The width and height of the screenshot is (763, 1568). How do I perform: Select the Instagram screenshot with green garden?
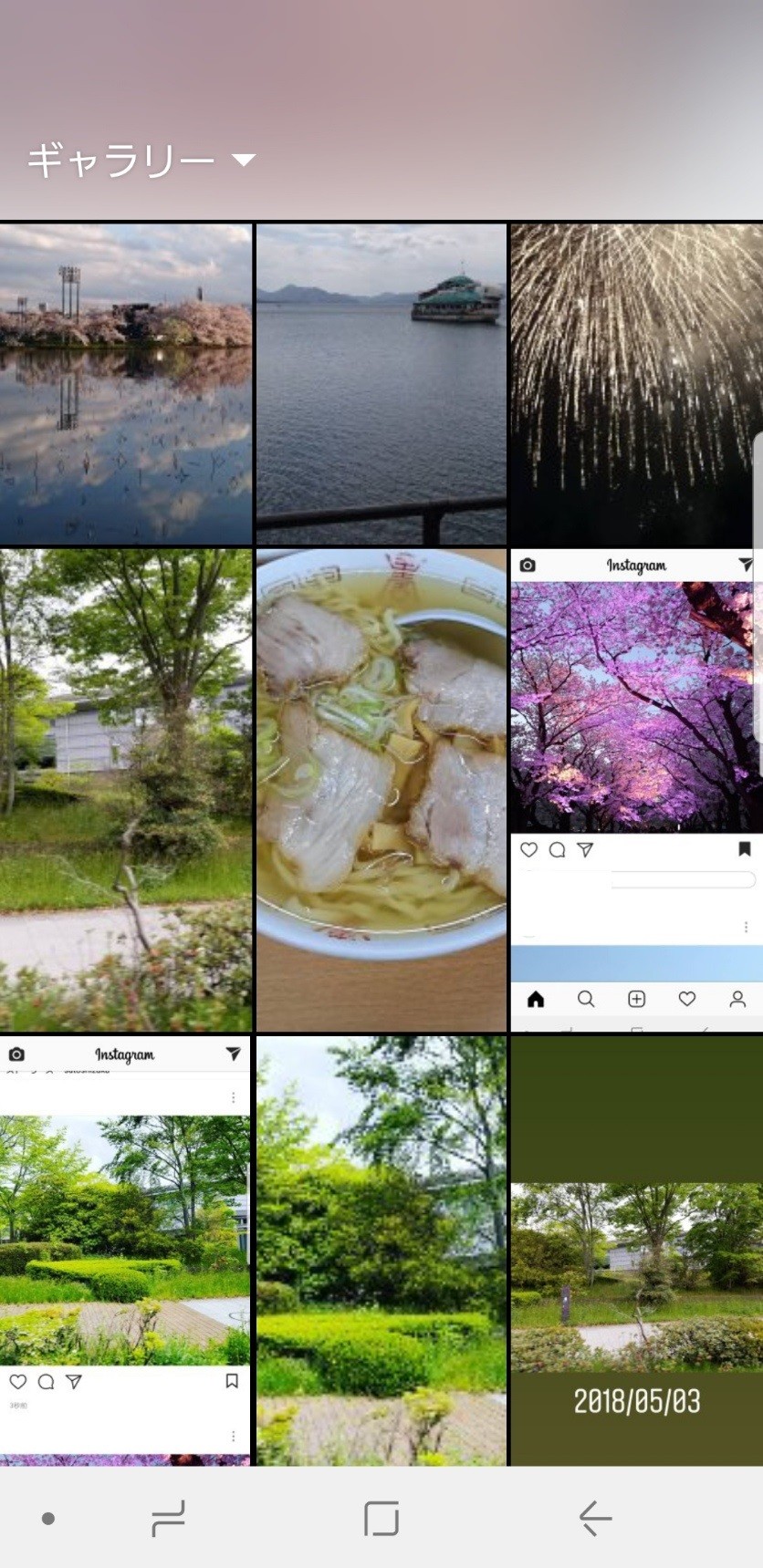click(x=126, y=1250)
